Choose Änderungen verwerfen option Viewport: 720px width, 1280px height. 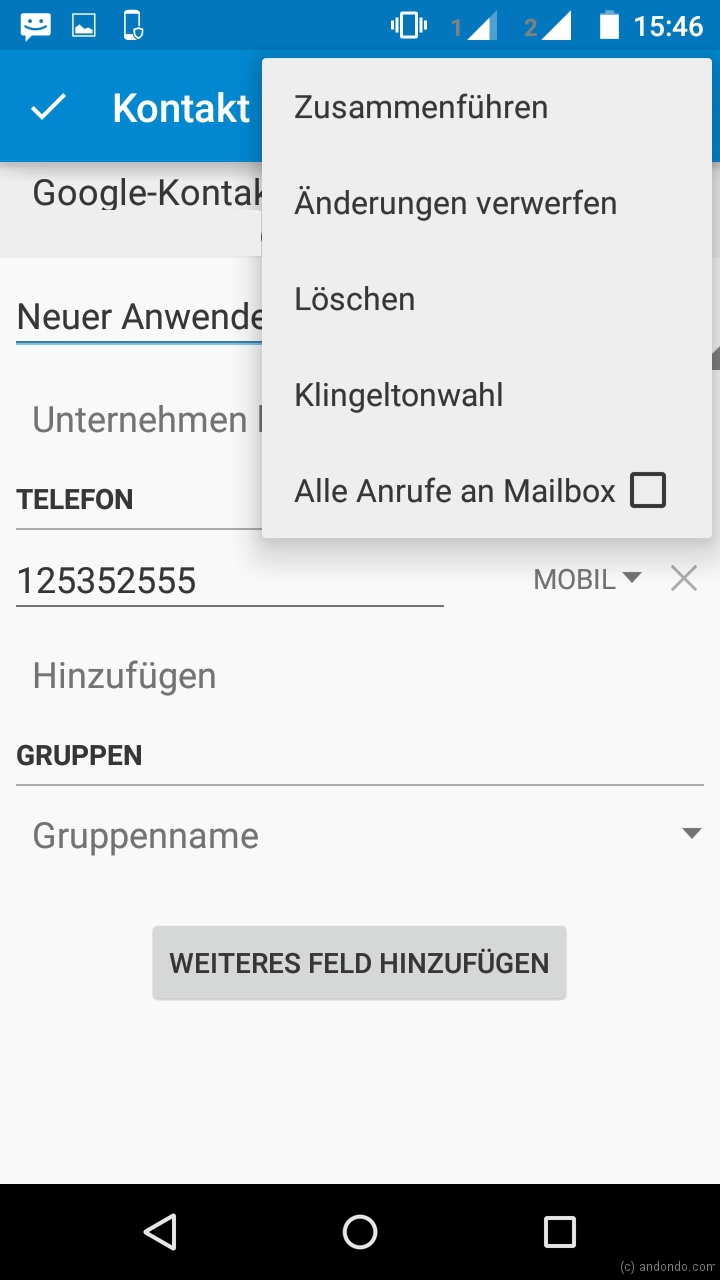coord(455,203)
